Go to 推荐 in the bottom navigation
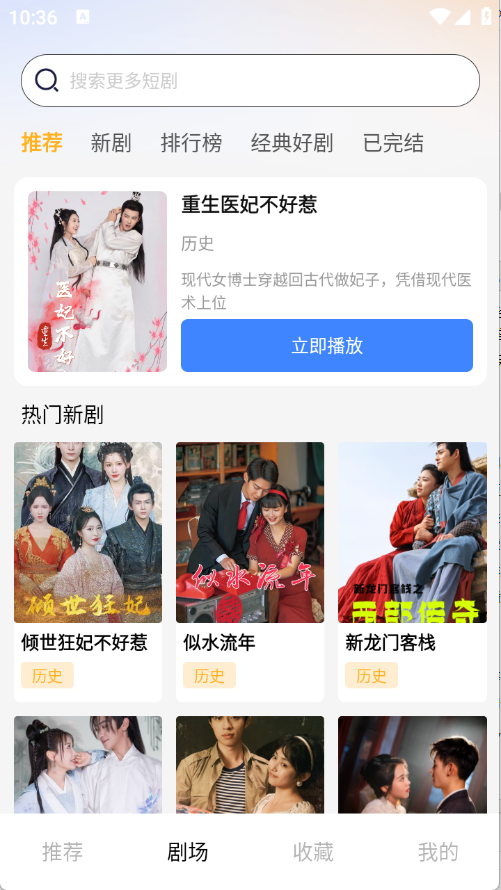Screen dimensions: 501x890 [x=62, y=852]
